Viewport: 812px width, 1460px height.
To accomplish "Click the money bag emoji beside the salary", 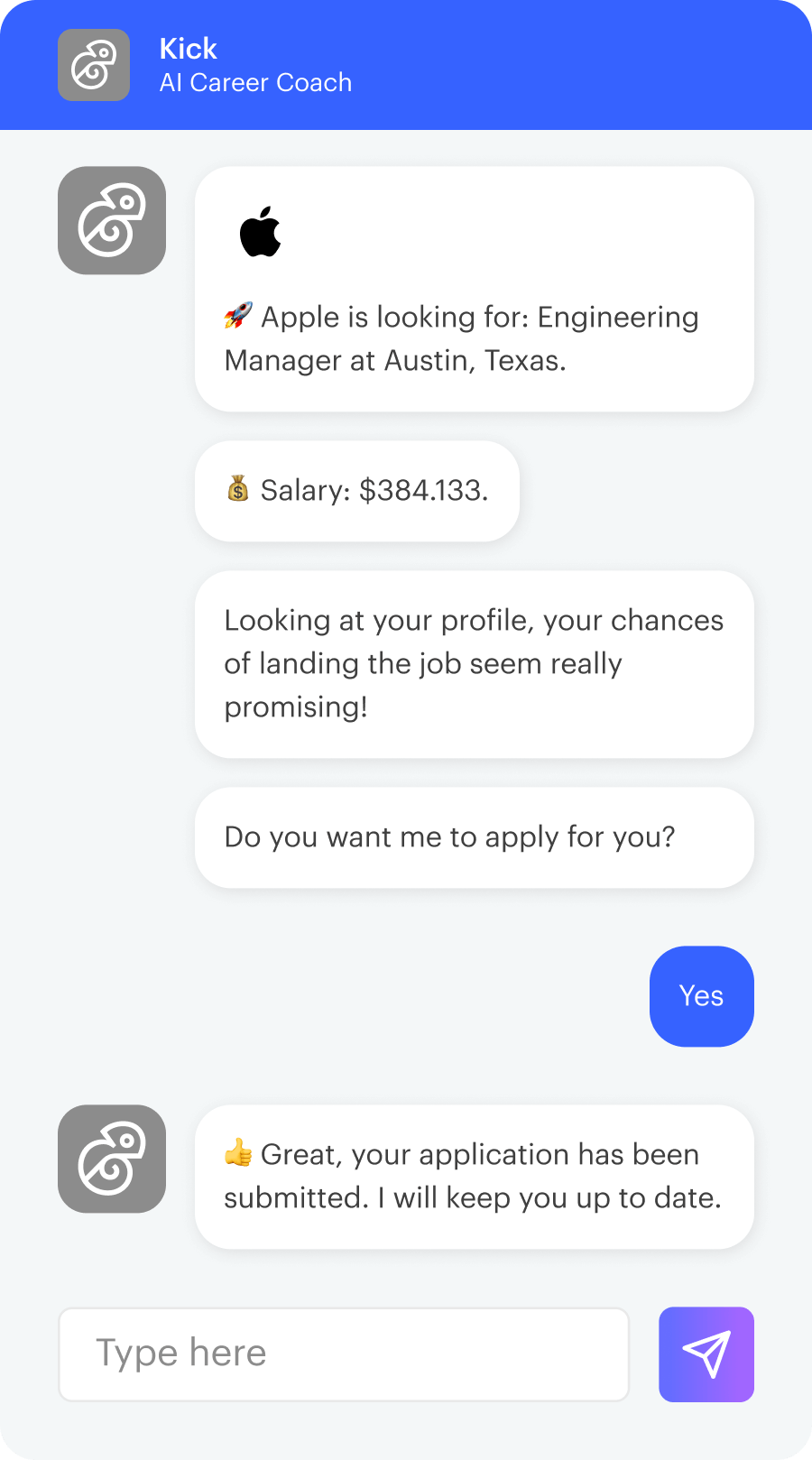I will (237, 490).
